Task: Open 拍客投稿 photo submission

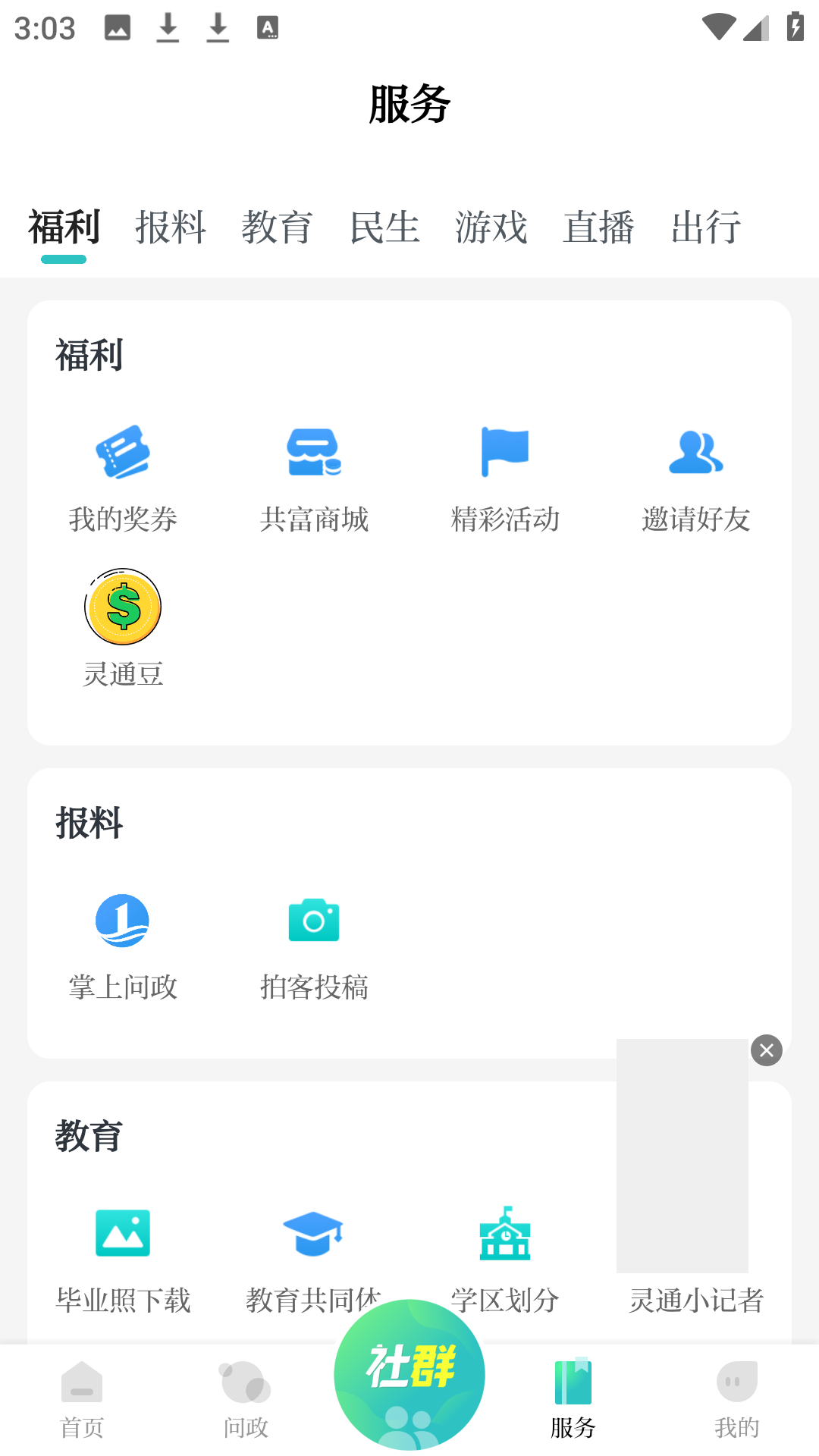Action: (x=314, y=946)
